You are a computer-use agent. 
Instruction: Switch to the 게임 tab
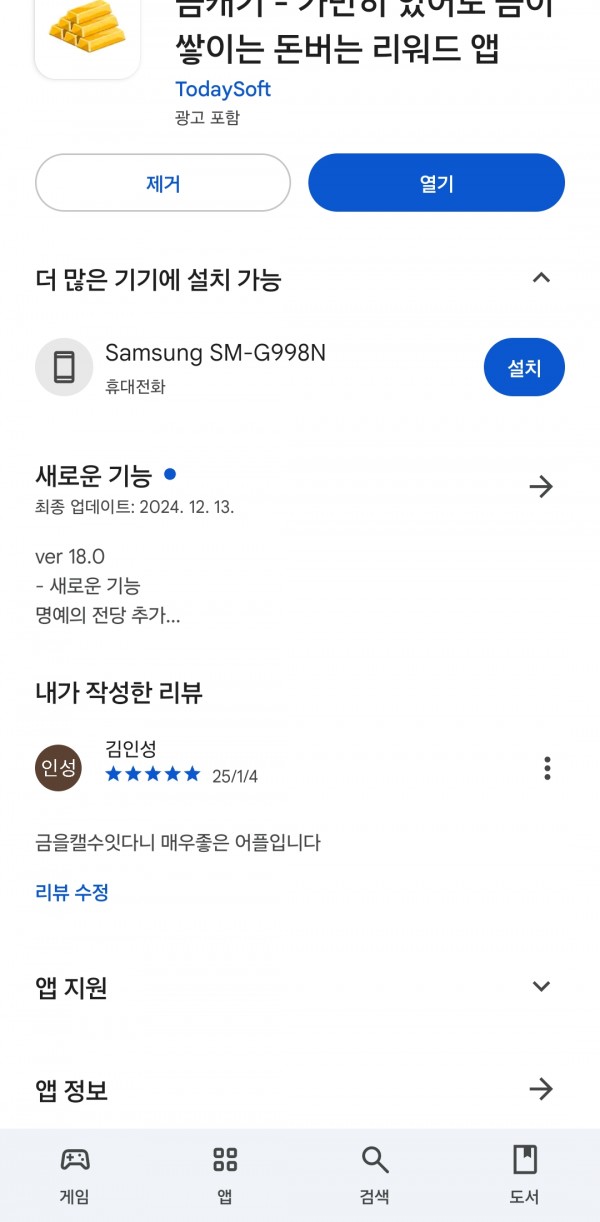point(75,1175)
